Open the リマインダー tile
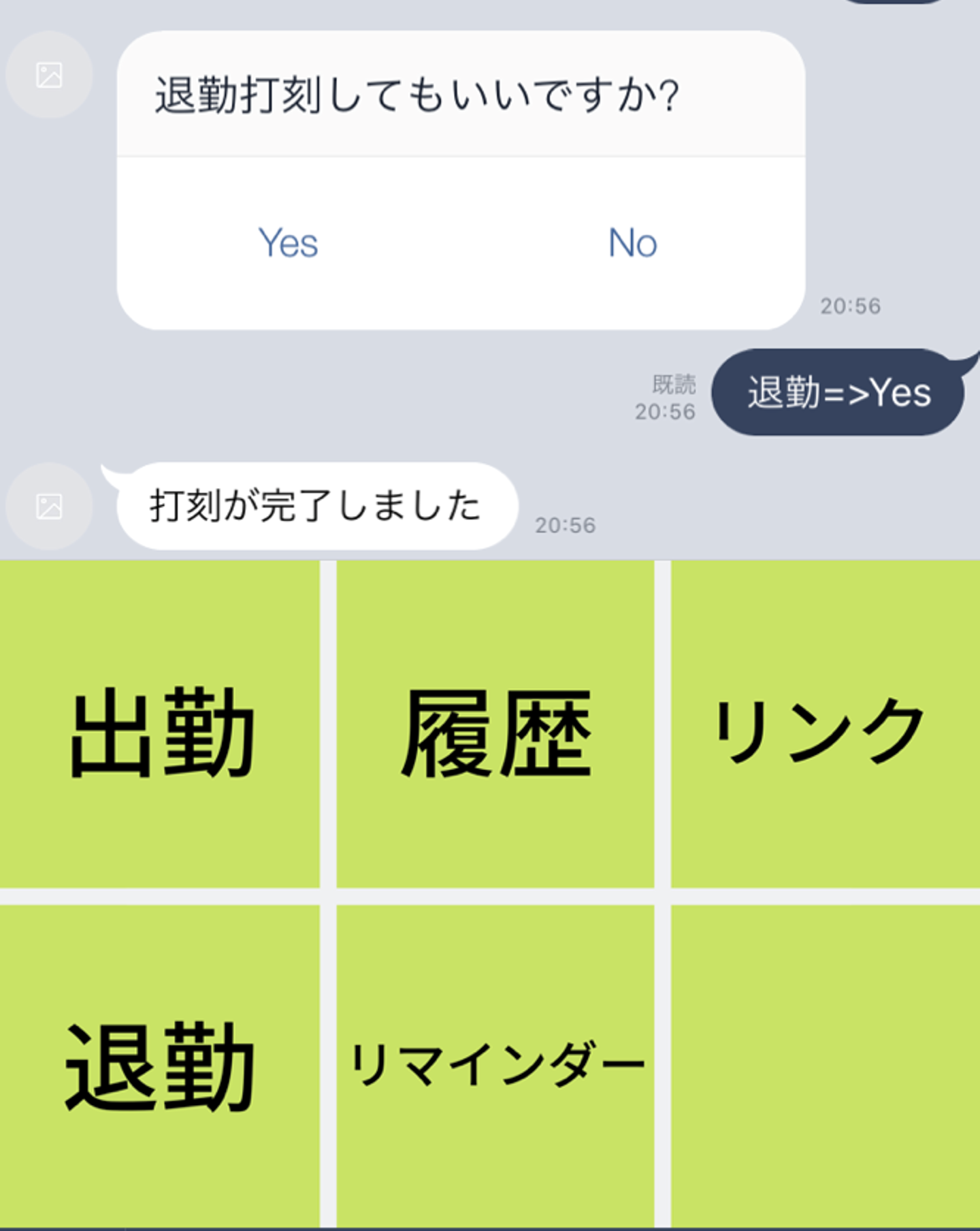This screenshot has width=980, height=1231. coord(495,1066)
